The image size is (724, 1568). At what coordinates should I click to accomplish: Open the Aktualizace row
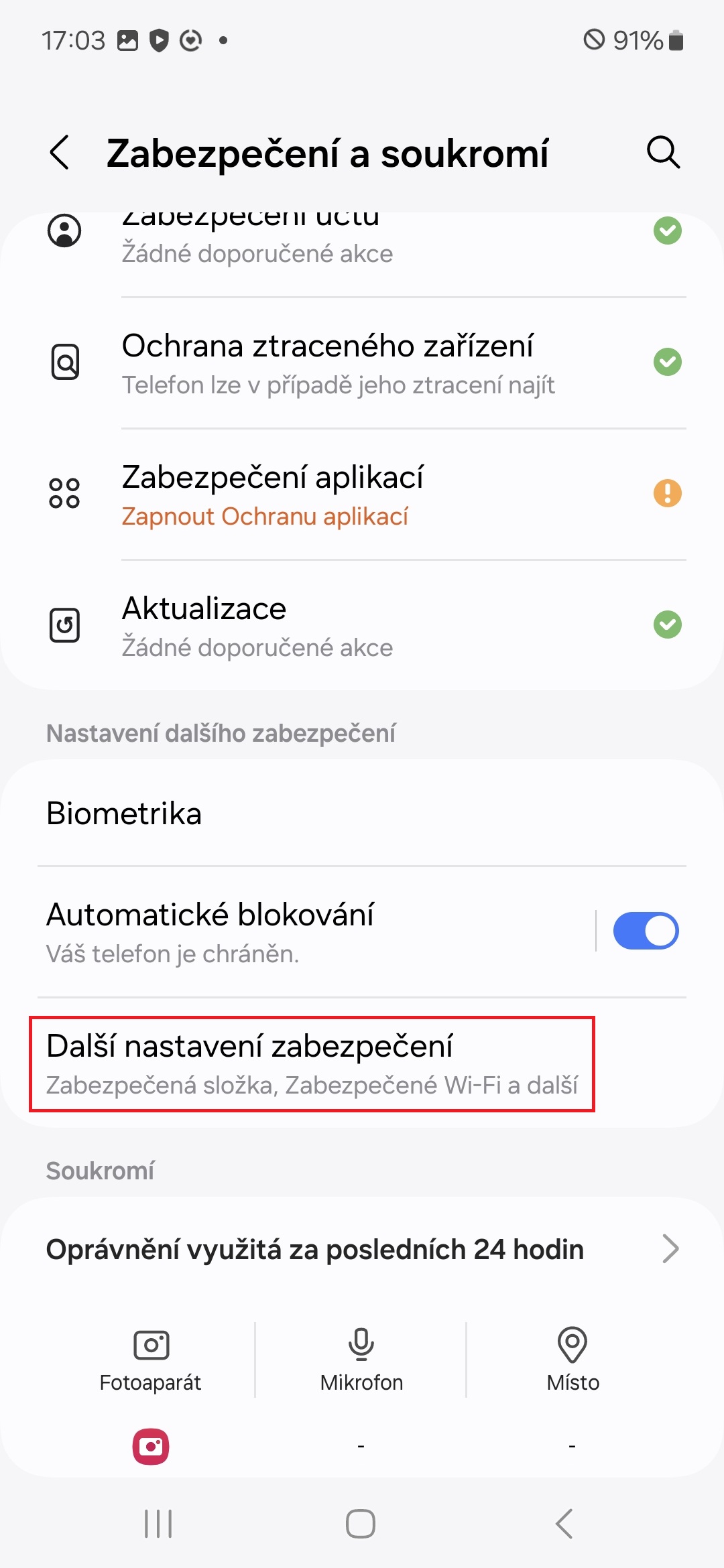point(362,625)
